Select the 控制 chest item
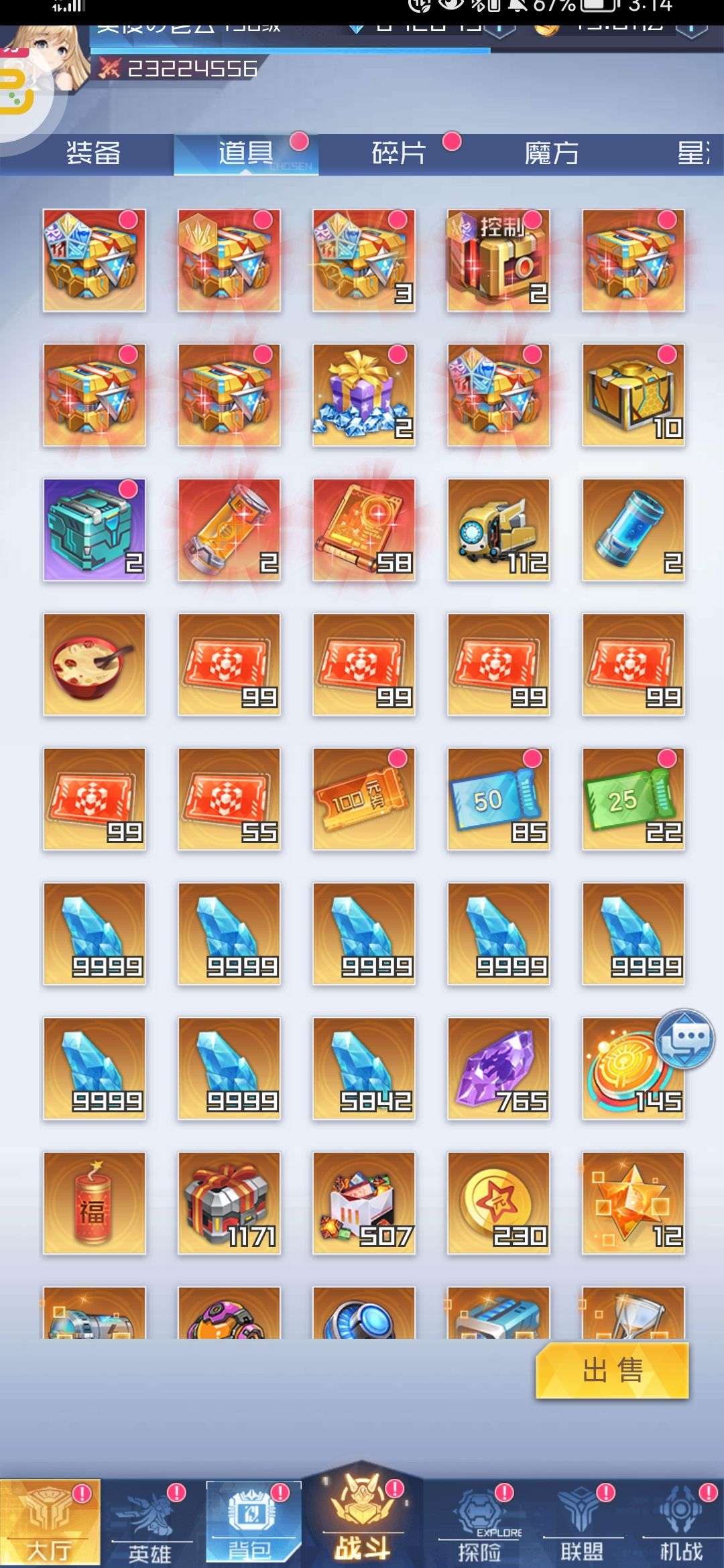Image resolution: width=724 pixels, height=1568 pixels. coord(498,260)
